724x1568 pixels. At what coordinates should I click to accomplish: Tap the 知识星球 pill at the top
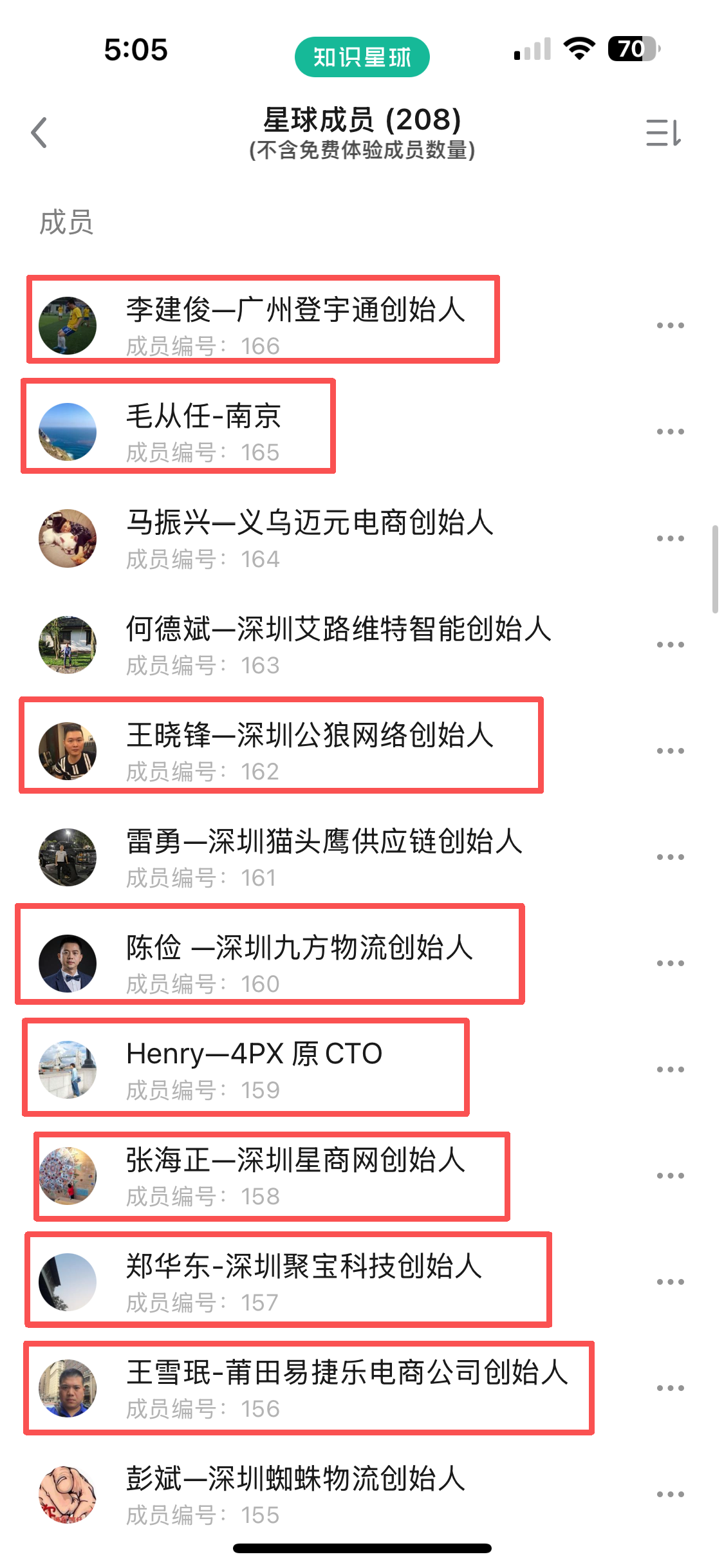(362, 57)
